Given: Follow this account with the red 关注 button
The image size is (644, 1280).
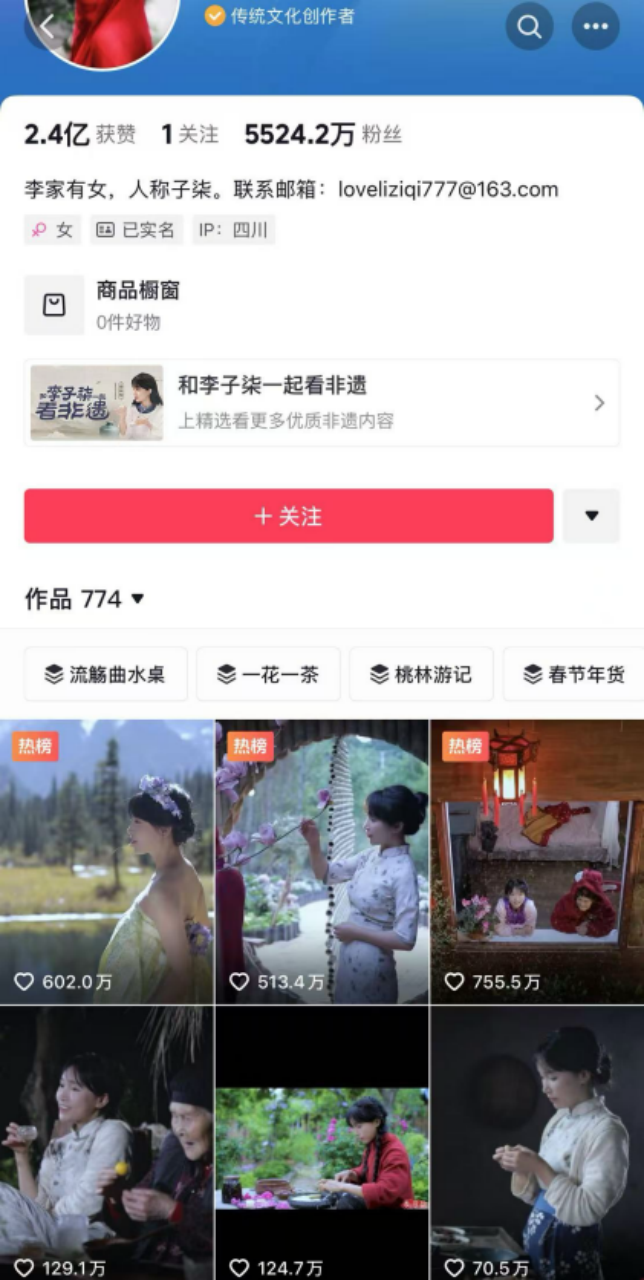Looking at the screenshot, I should tap(288, 516).
